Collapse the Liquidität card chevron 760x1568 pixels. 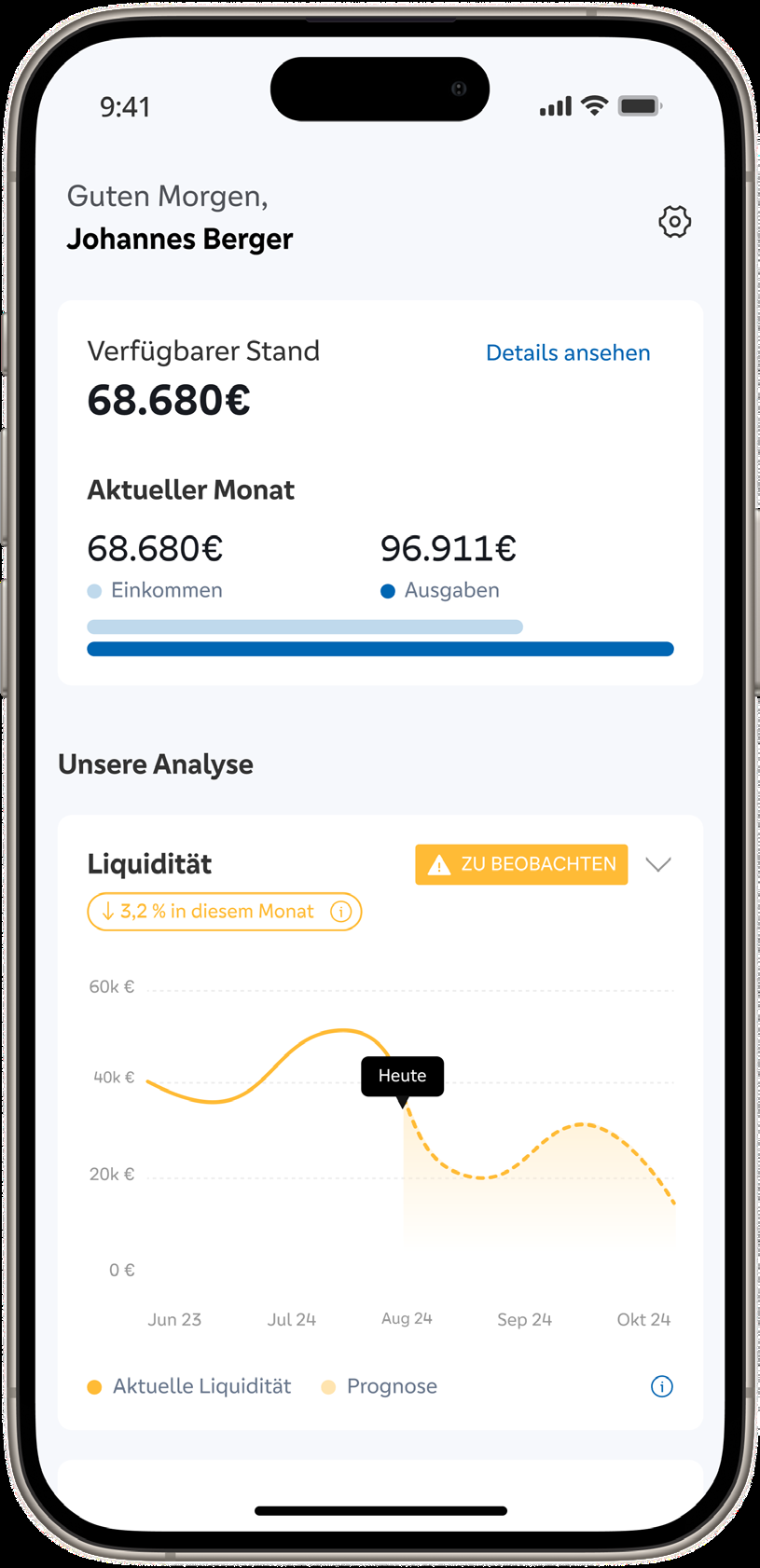point(658,865)
